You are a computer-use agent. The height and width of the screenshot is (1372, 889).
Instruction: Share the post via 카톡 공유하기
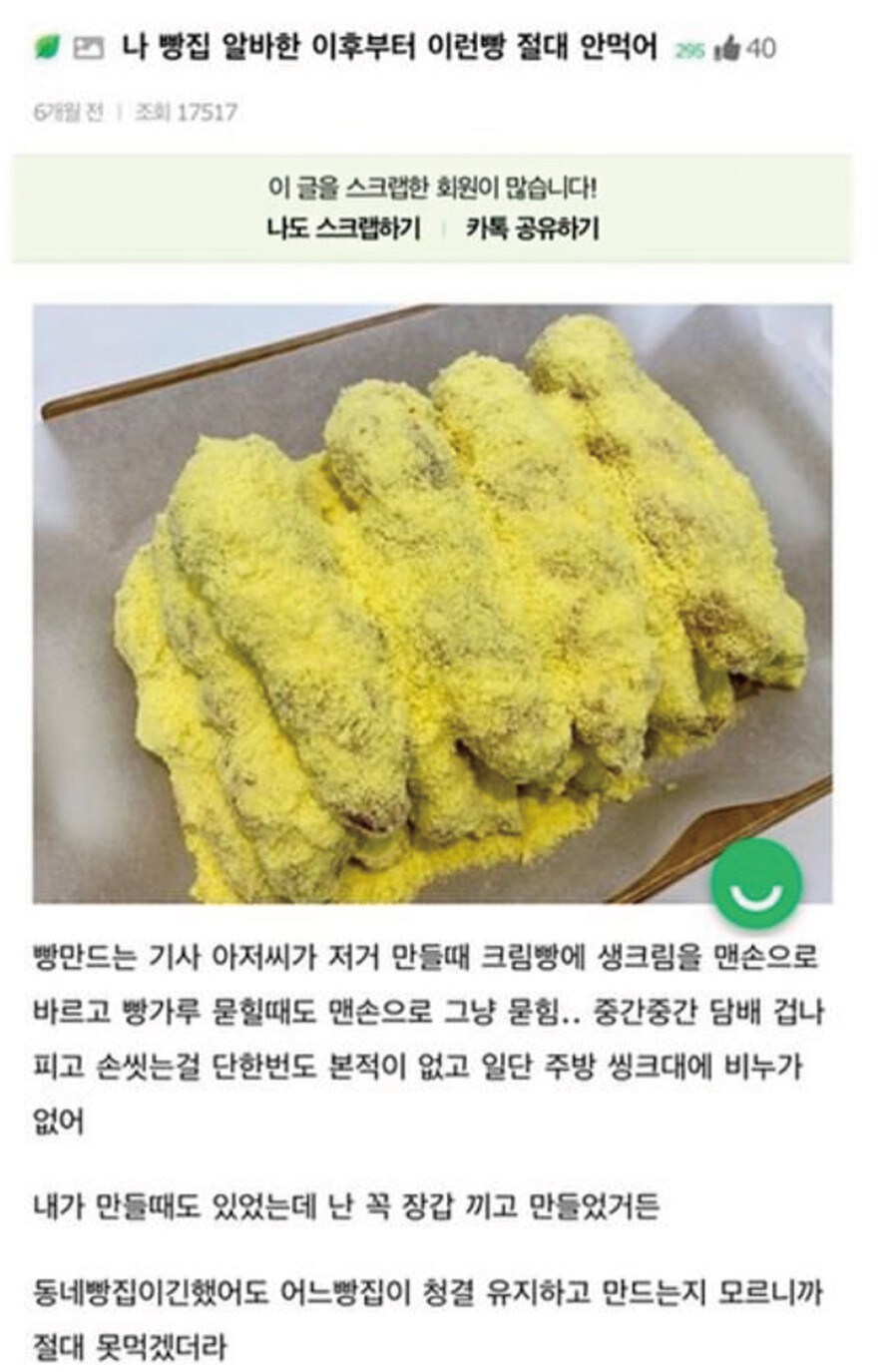533,228
